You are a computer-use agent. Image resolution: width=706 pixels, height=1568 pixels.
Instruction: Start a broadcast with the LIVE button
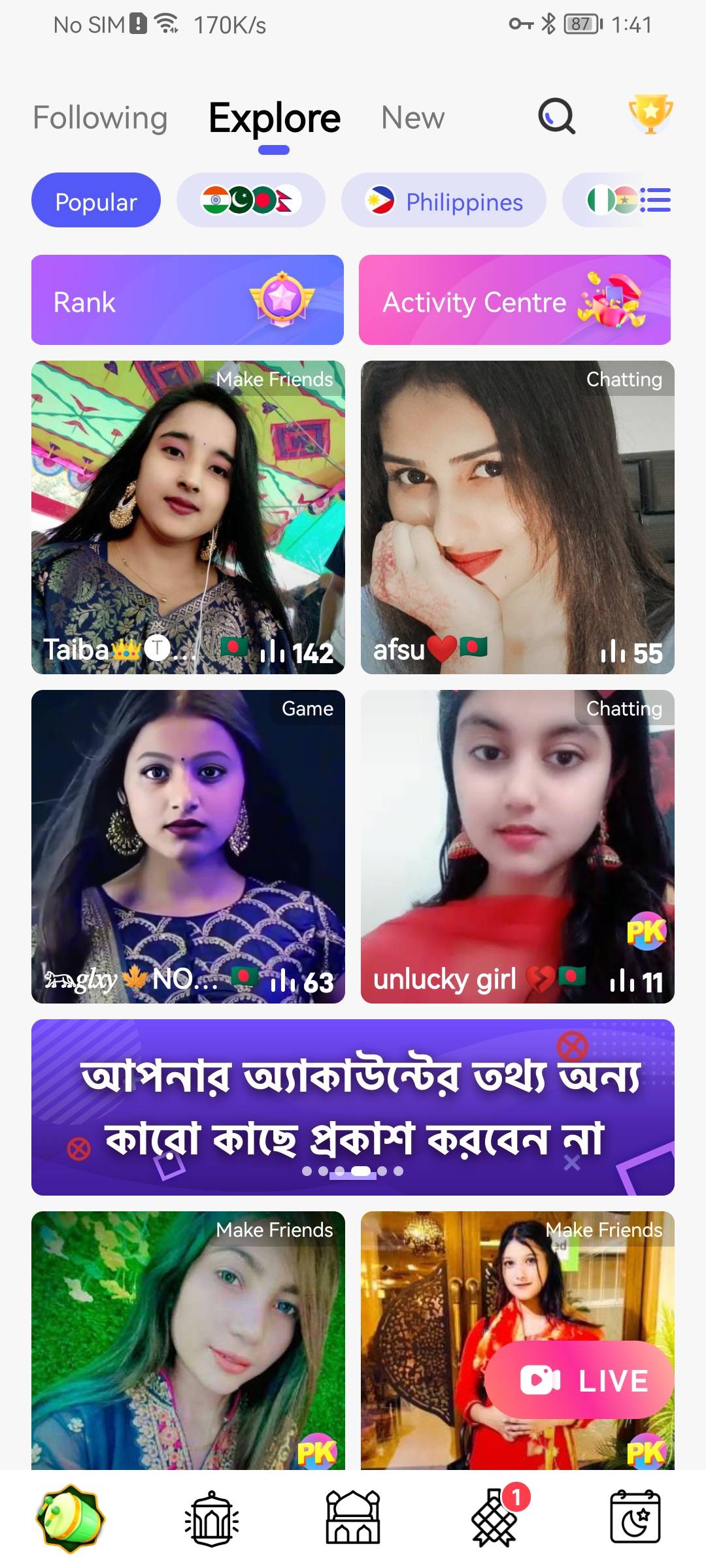tap(579, 1380)
